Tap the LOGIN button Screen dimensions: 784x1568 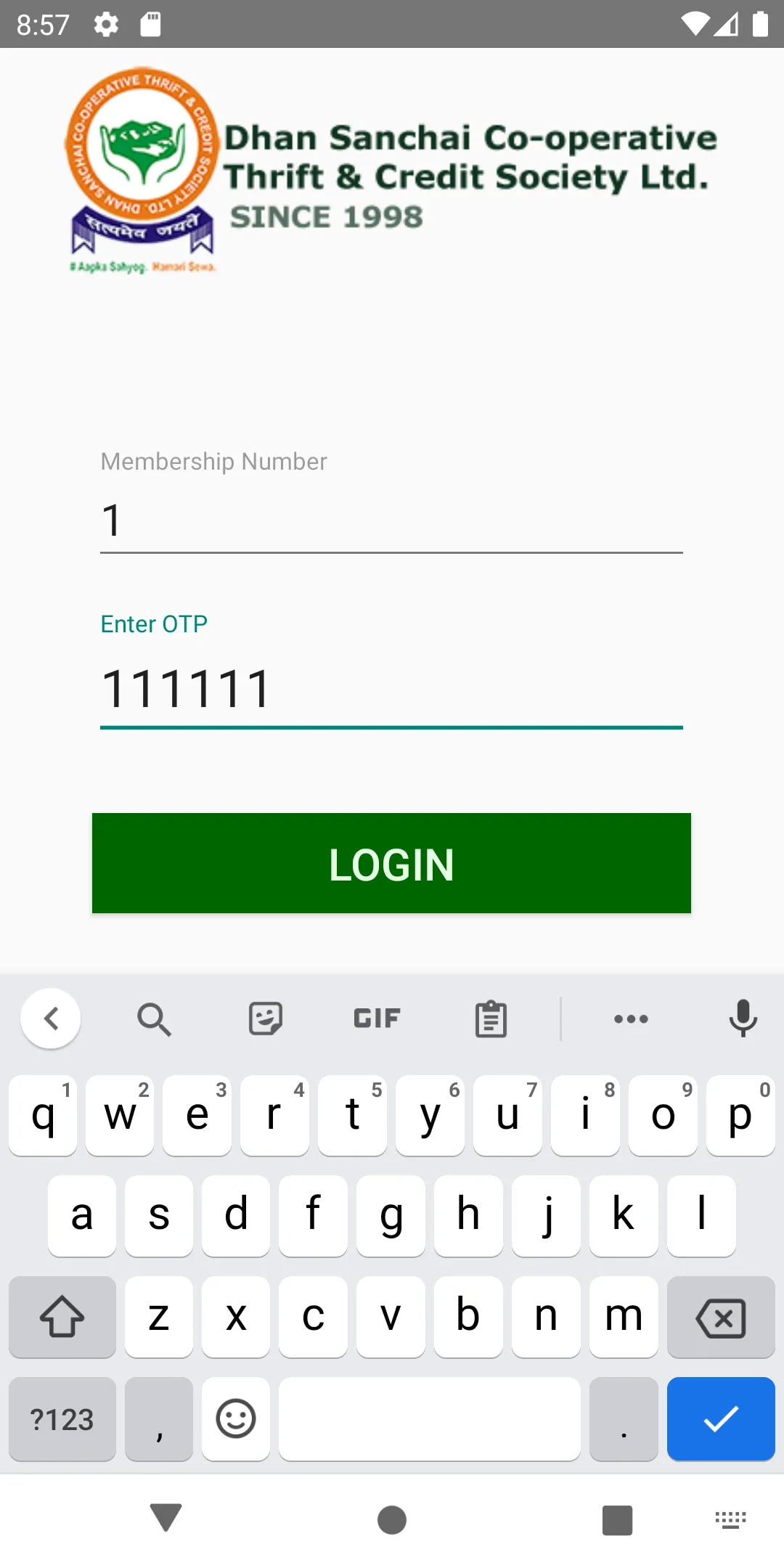point(391,863)
